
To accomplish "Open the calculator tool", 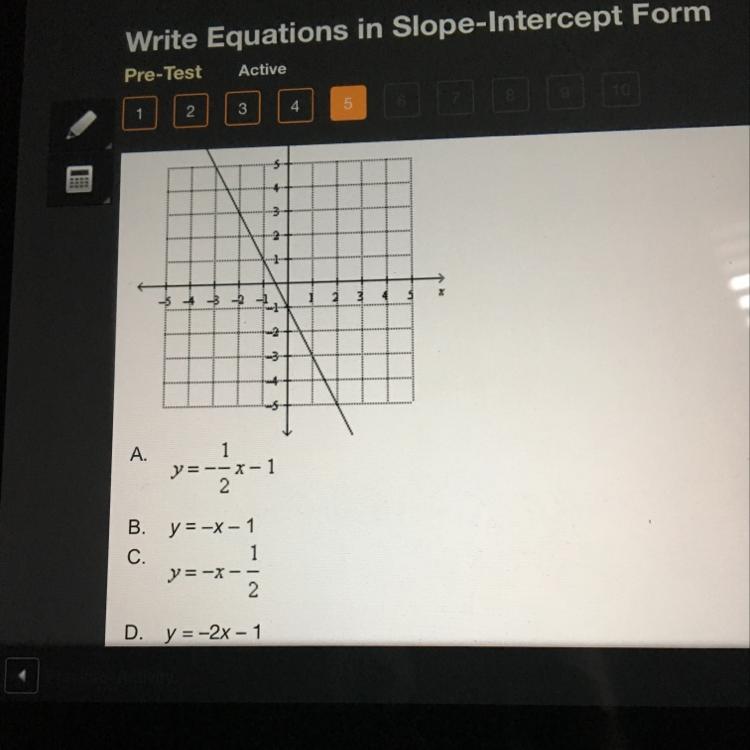I will [x=79, y=179].
